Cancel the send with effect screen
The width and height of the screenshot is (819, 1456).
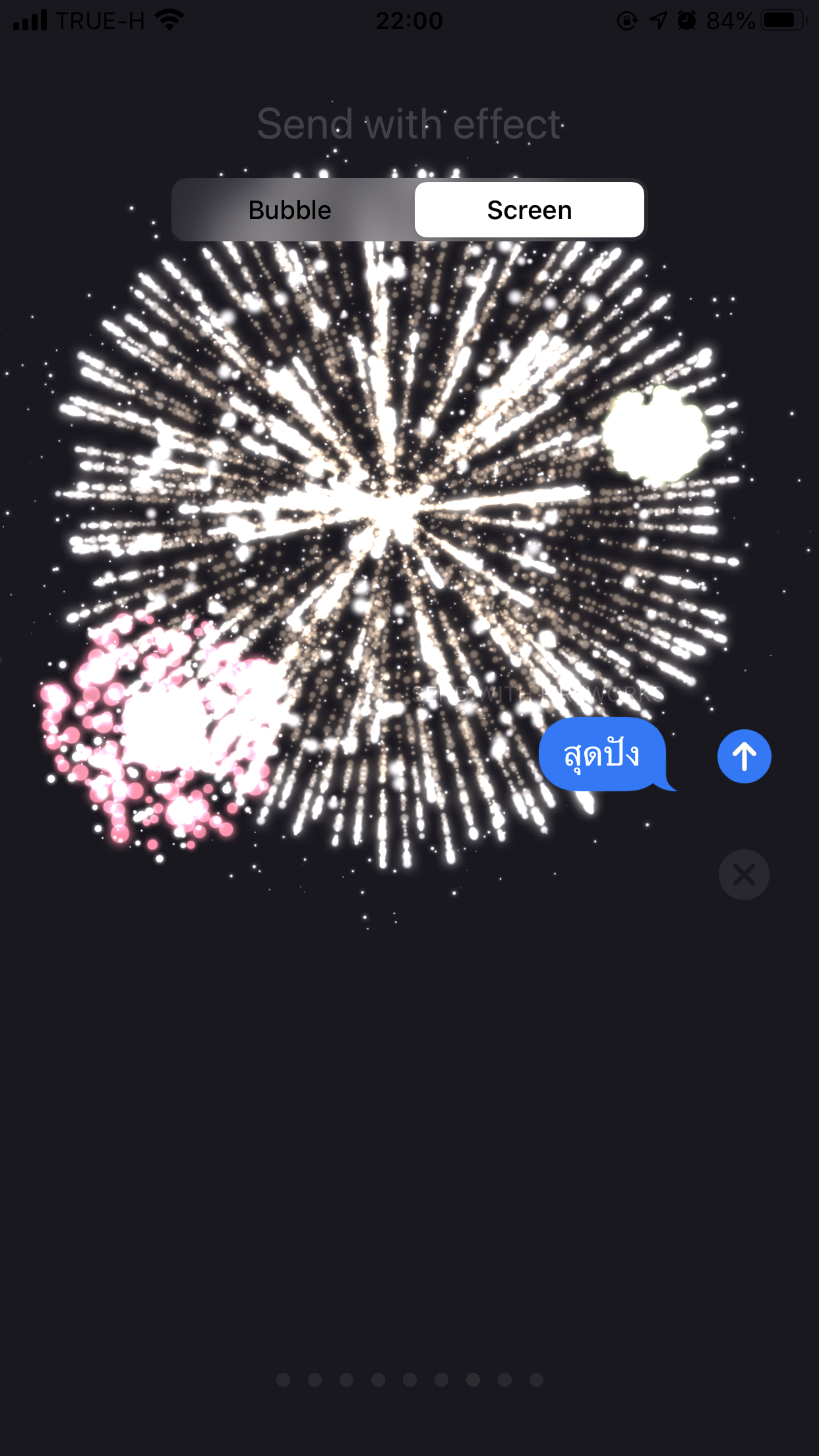point(744,875)
